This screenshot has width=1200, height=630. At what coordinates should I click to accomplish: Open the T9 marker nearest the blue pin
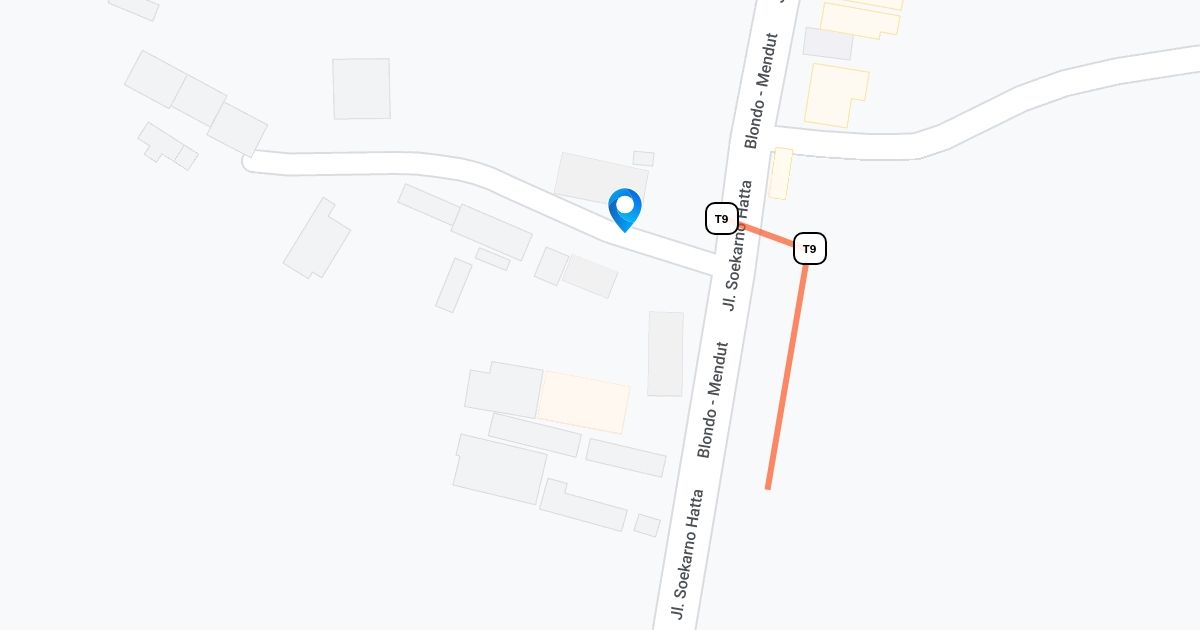tap(722, 218)
